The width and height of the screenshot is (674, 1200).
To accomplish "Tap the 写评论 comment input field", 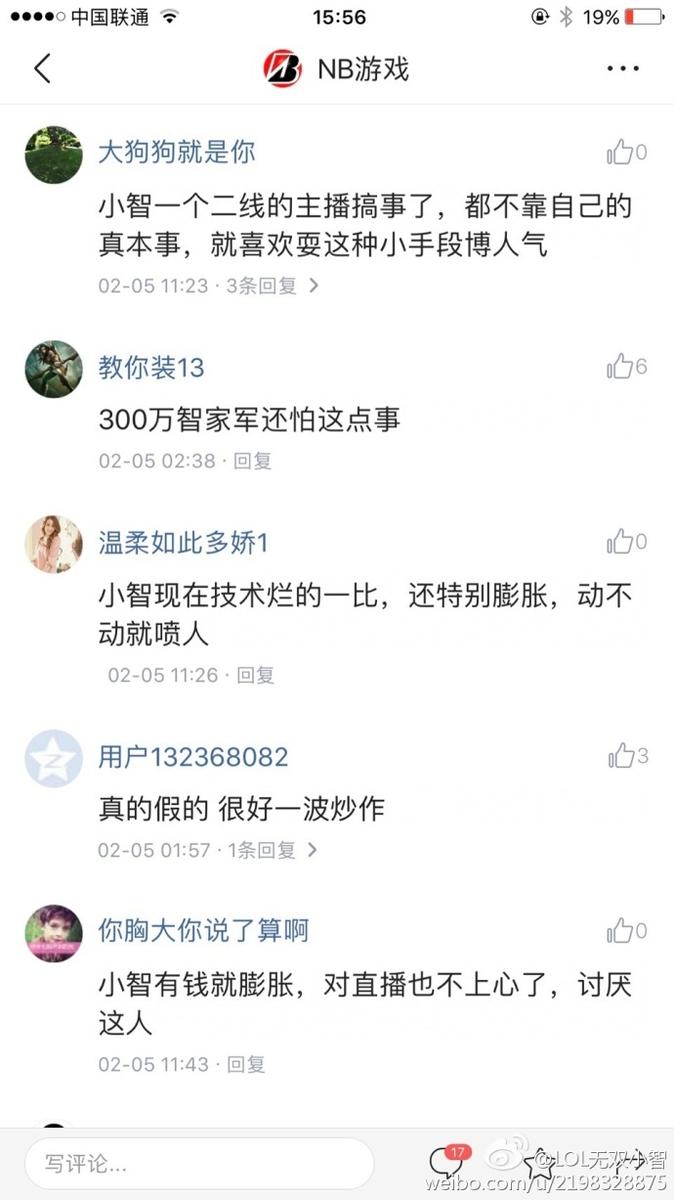I will click(x=198, y=1164).
